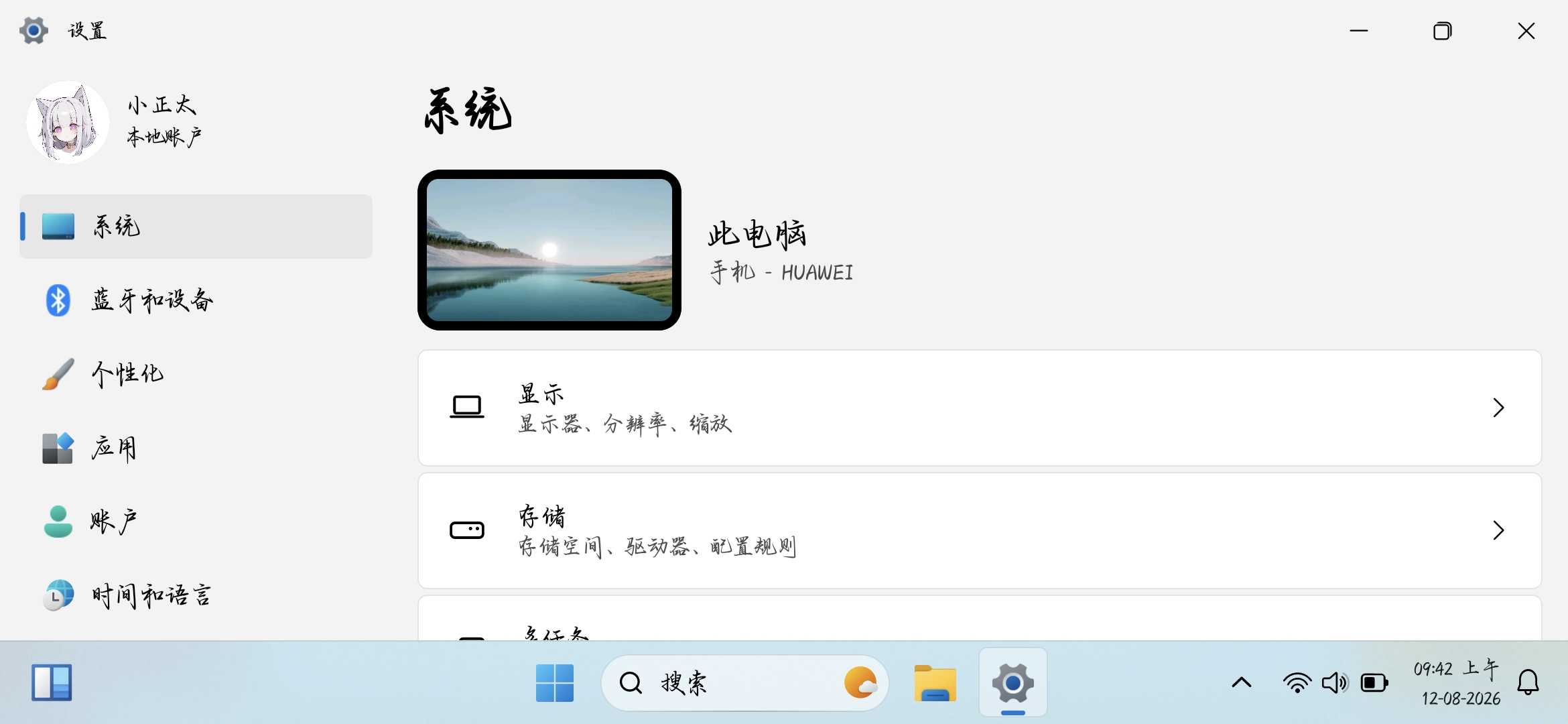This screenshot has height=724, width=1568.
Task: Tap the Settings gear icon in taskbar
Action: pos(1012,683)
